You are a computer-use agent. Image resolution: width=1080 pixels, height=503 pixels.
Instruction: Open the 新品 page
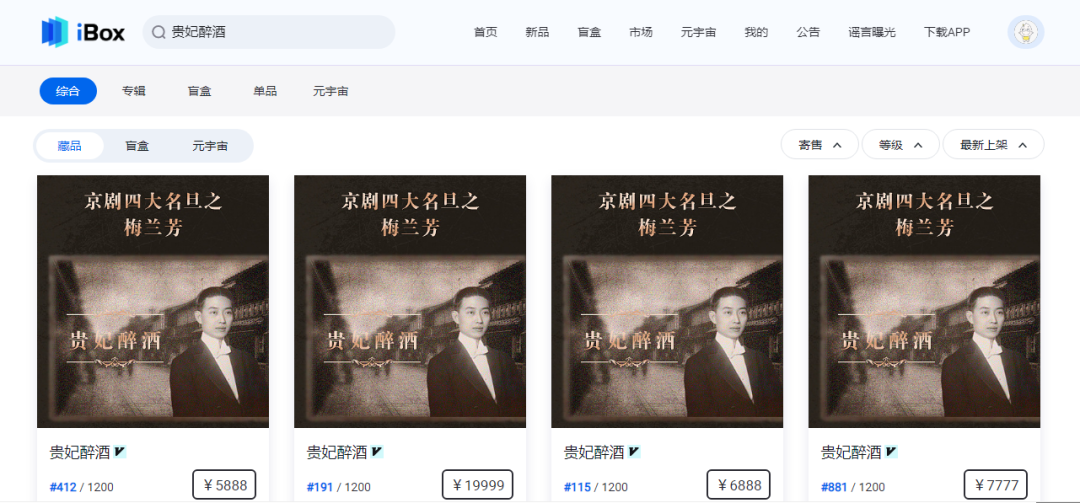[x=537, y=32]
